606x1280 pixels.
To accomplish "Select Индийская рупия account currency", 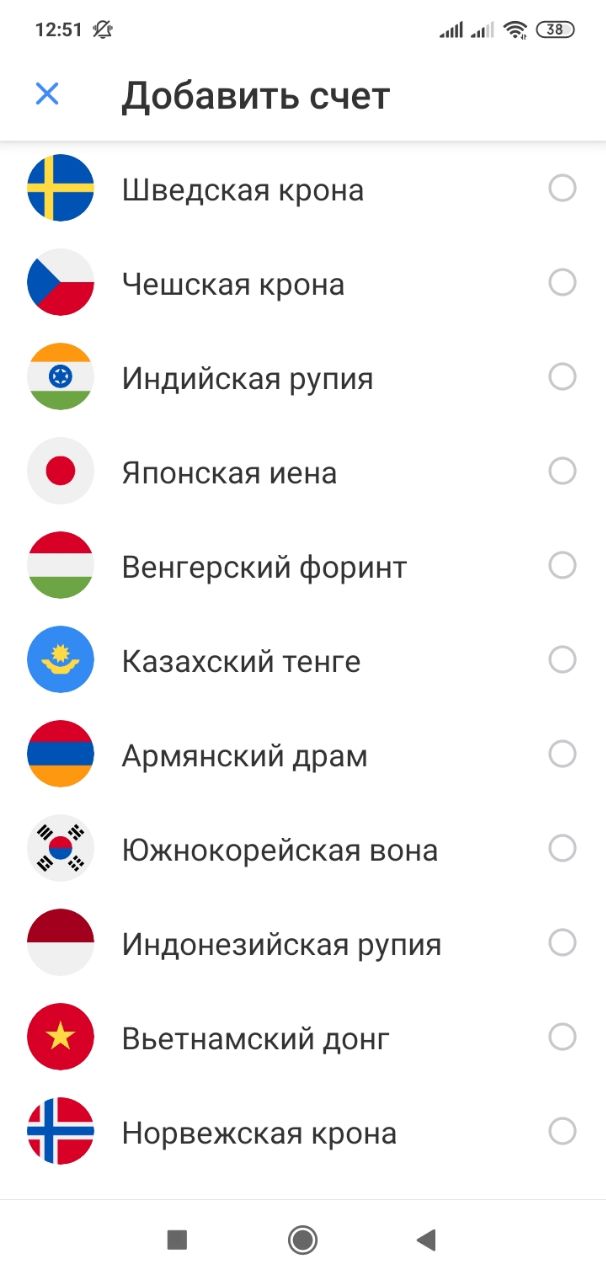I will coord(303,377).
